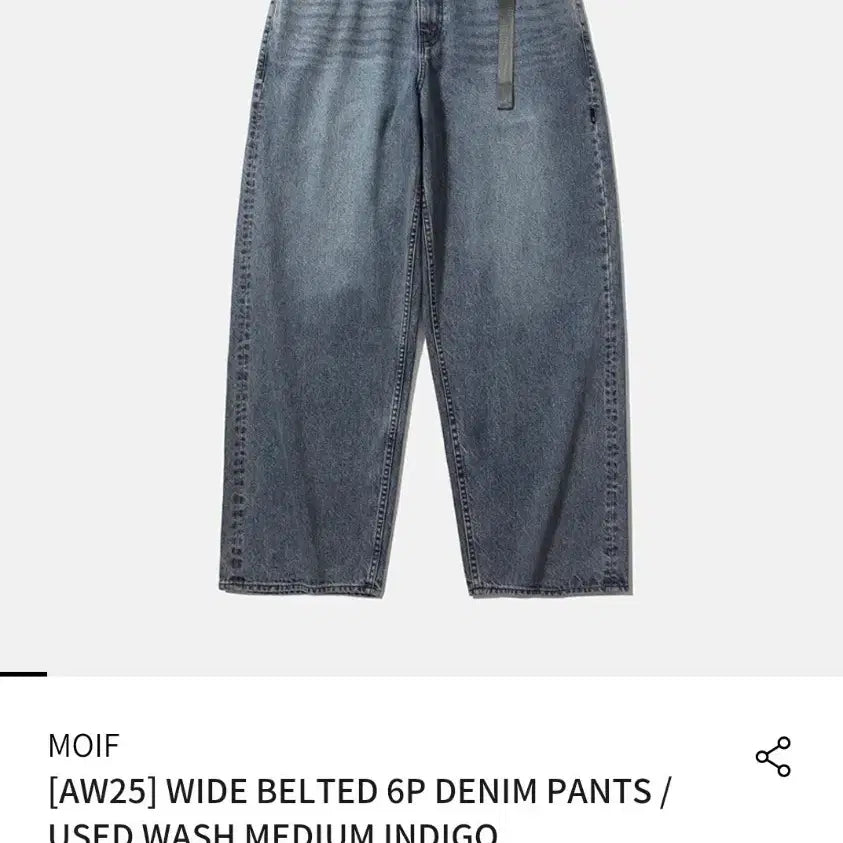Share this denim pants product
This screenshot has height=843, width=843.
[x=773, y=757]
